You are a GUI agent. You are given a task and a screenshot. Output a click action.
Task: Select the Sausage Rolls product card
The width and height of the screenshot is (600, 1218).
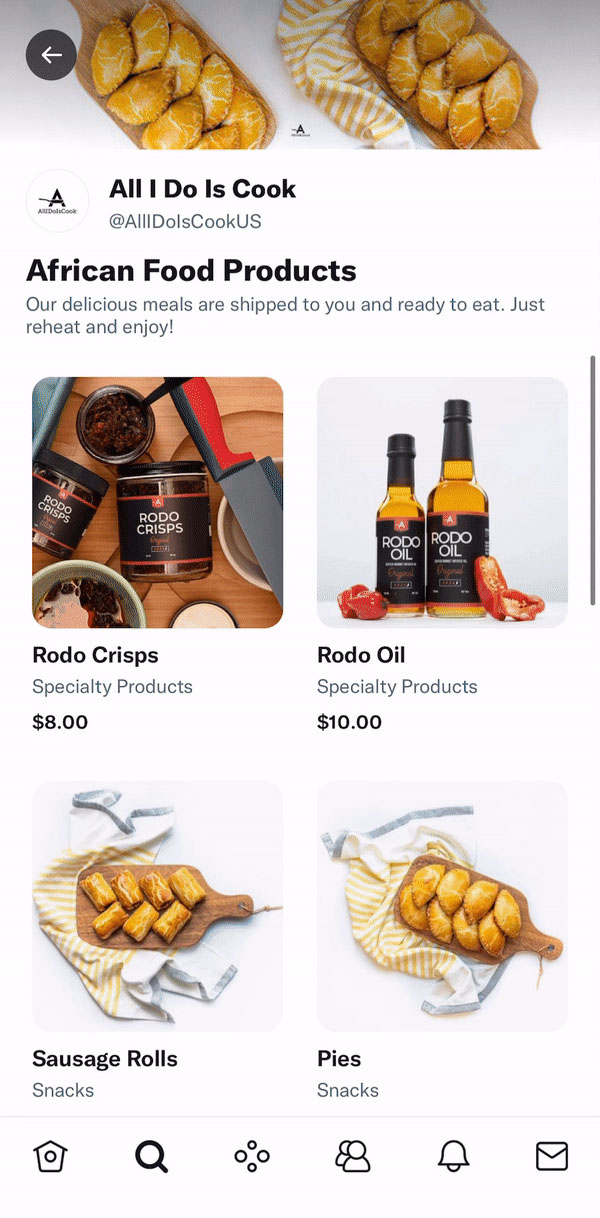(x=157, y=905)
